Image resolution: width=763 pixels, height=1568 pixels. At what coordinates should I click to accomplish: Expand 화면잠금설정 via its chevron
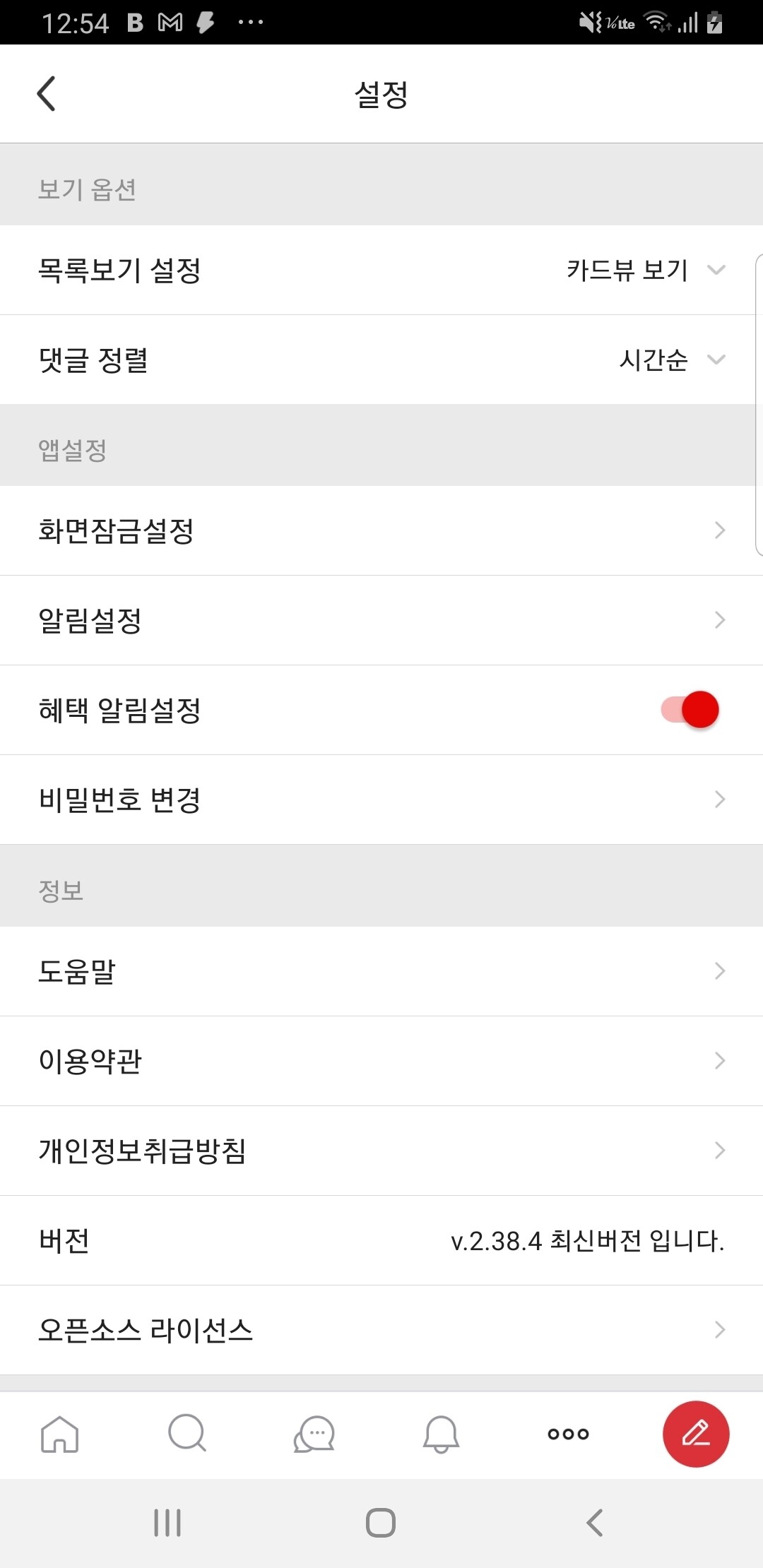coord(719,530)
